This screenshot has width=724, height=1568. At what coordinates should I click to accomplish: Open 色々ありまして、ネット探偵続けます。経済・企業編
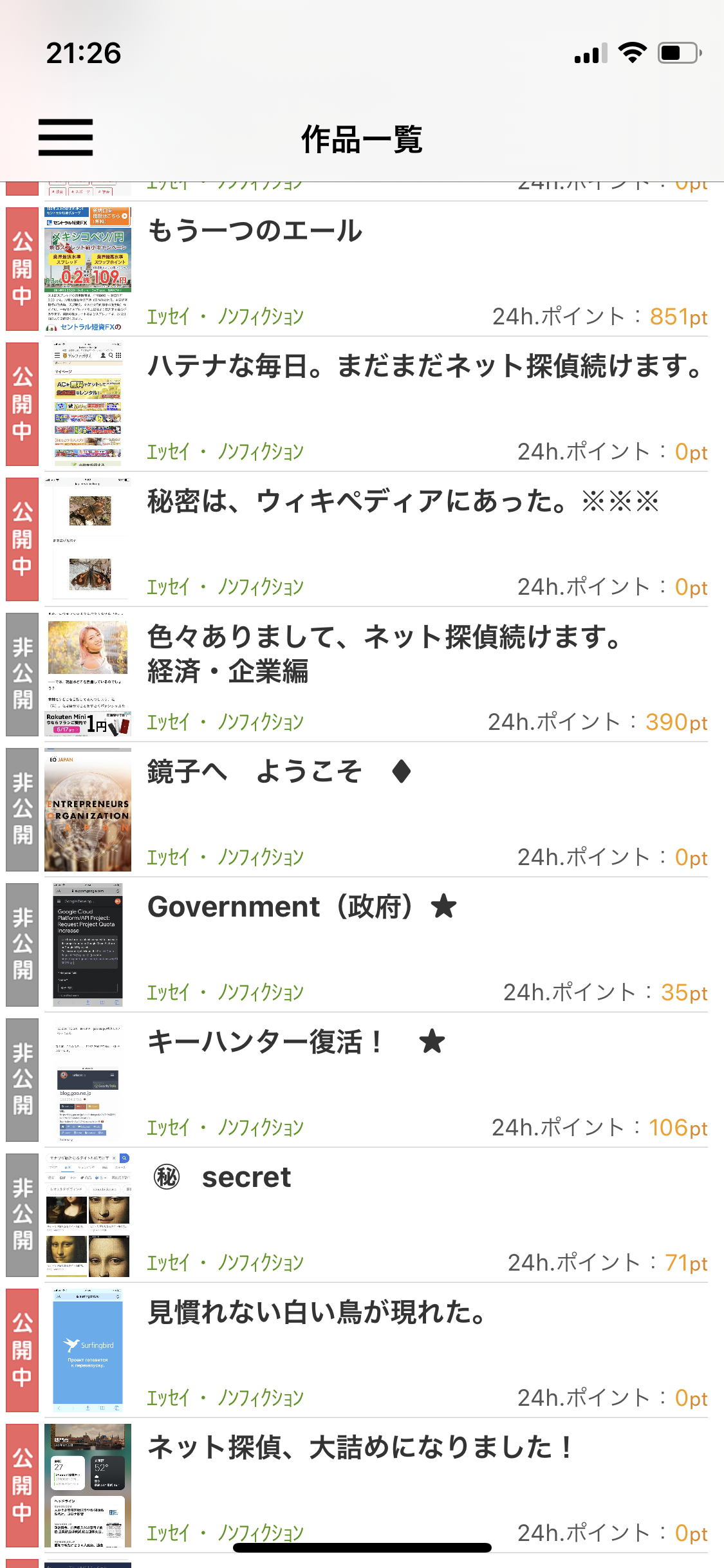click(384, 653)
